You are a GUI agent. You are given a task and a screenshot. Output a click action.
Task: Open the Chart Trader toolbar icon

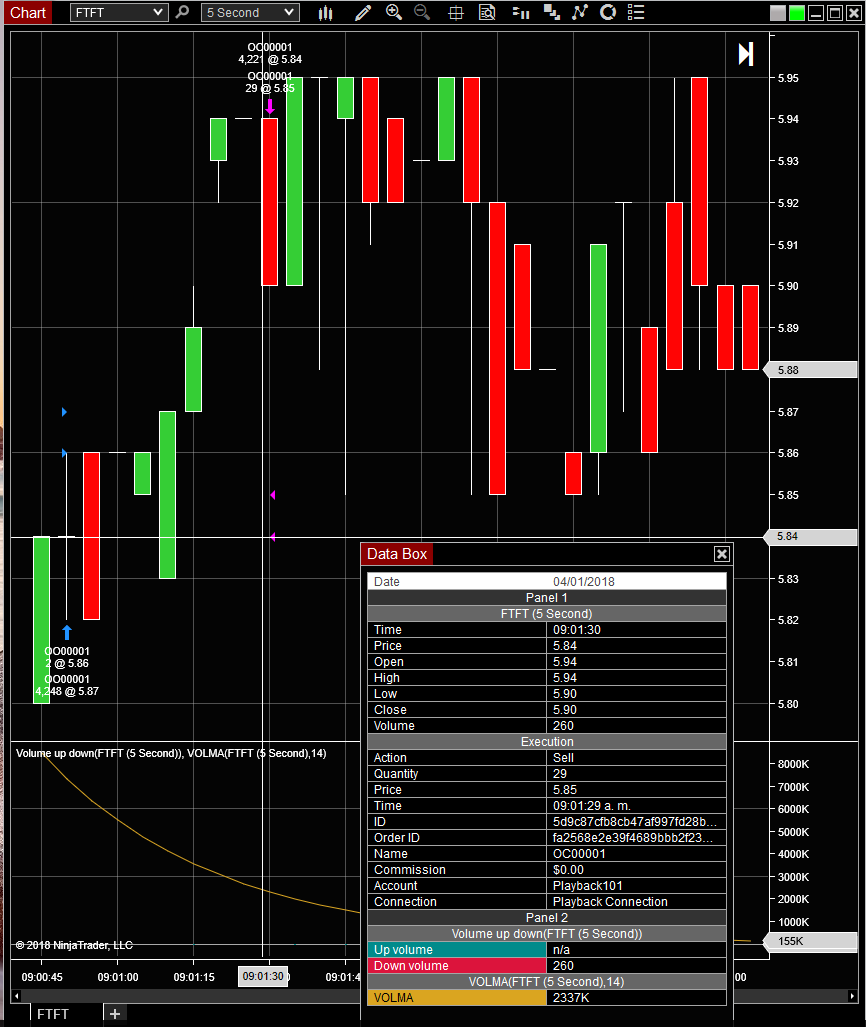[520, 13]
